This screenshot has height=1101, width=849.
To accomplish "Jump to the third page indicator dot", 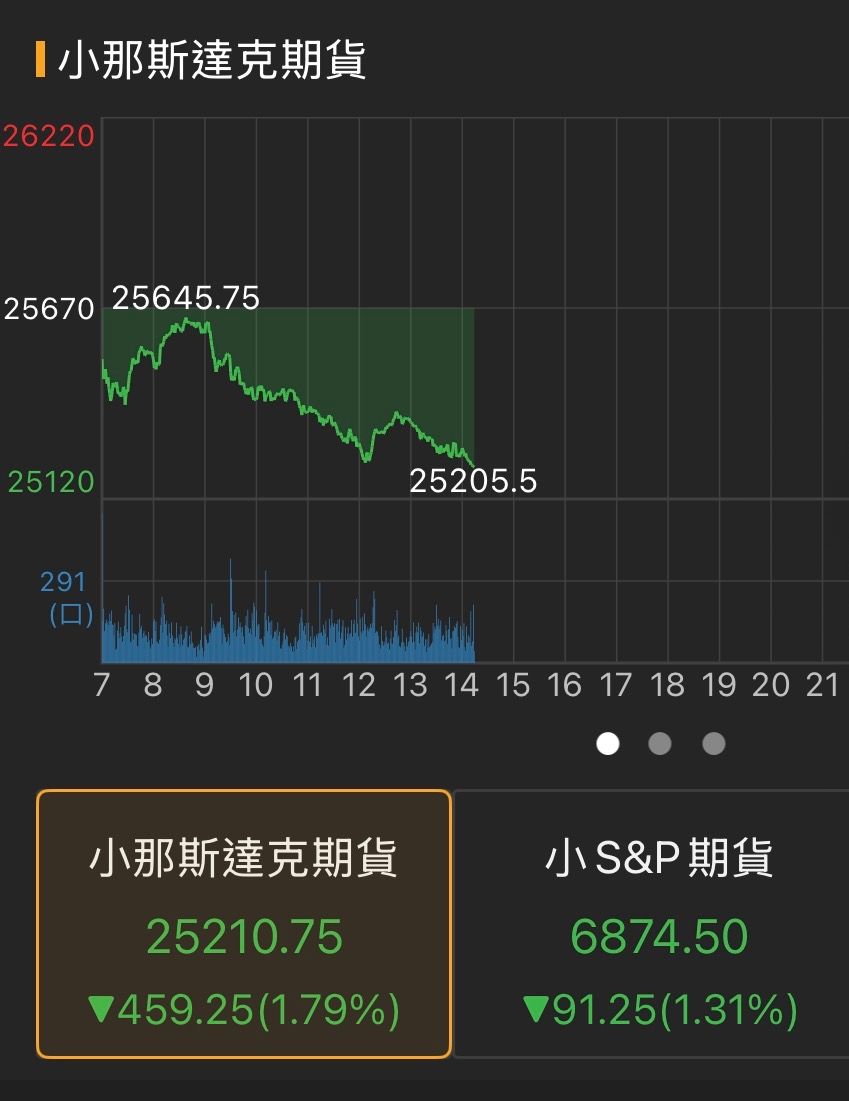I will tap(713, 744).
